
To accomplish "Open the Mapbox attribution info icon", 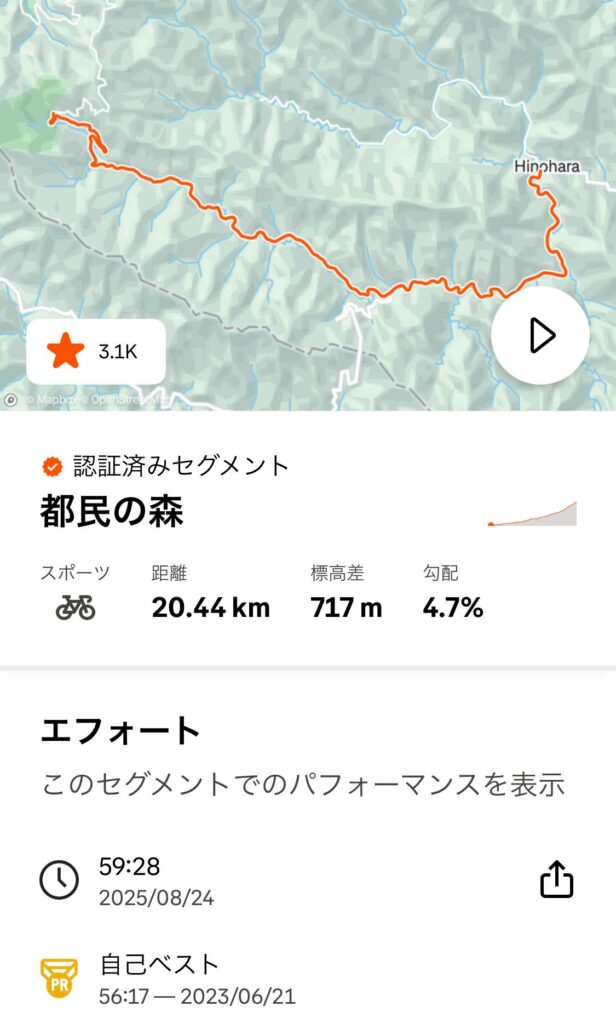I will pos(11,400).
